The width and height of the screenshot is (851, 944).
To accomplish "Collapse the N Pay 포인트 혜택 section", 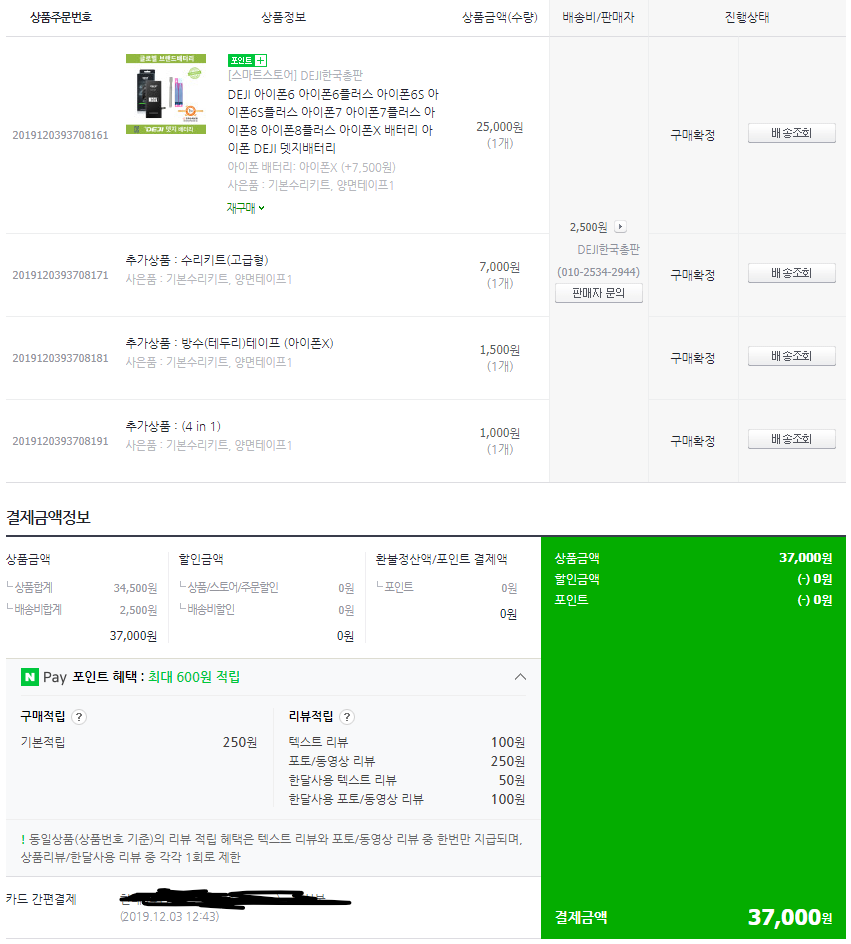I will click(520, 677).
